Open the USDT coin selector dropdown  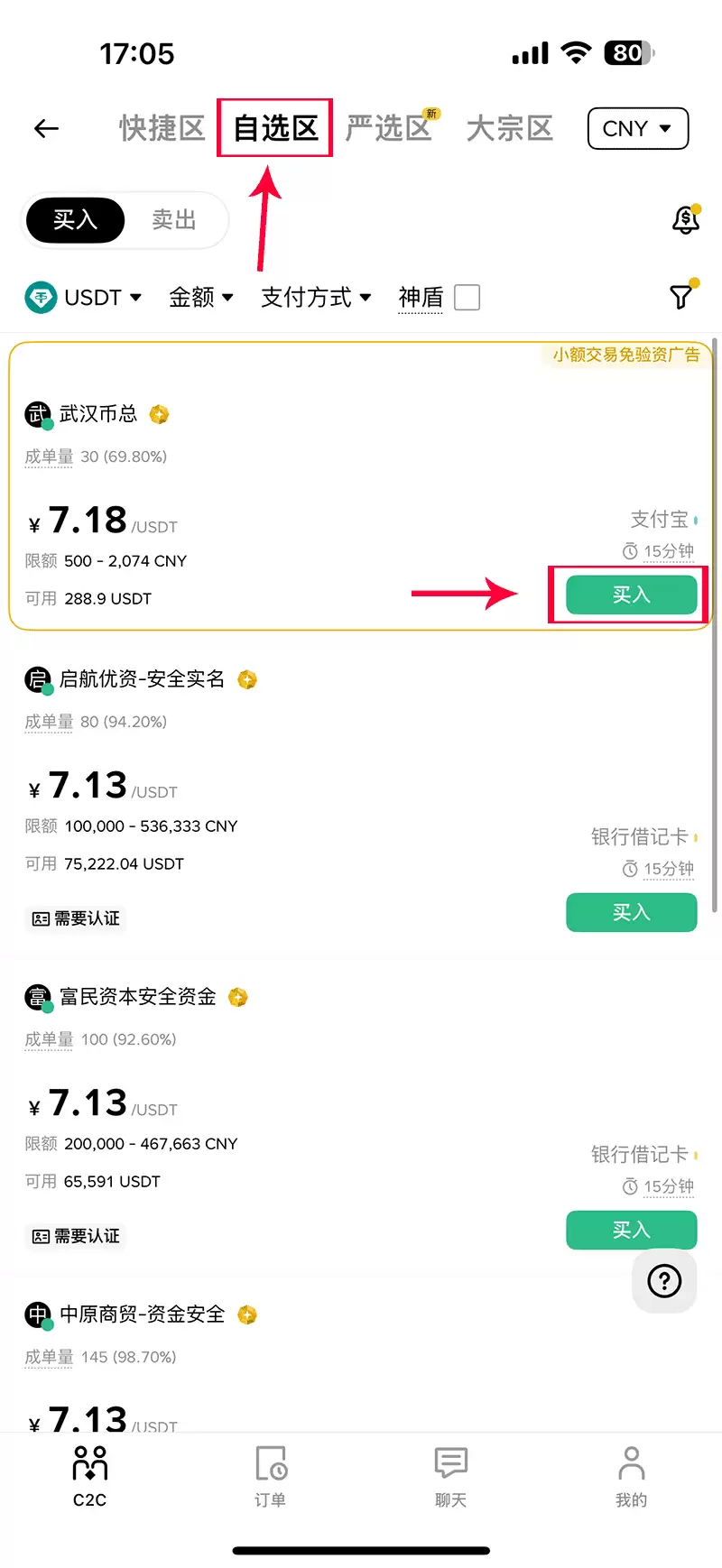click(x=84, y=297)
